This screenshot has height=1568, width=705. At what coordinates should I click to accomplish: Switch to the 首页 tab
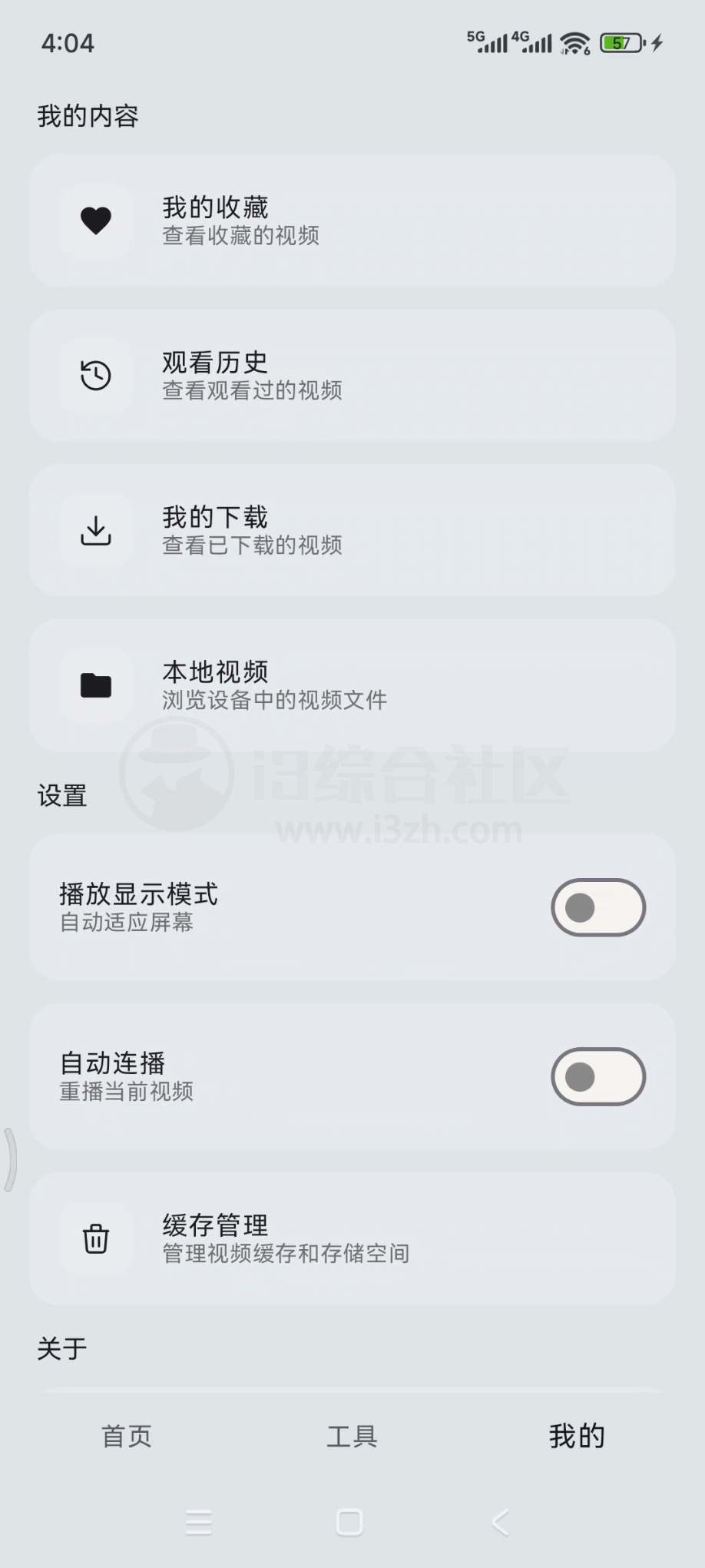click(x=127, y=1435)
